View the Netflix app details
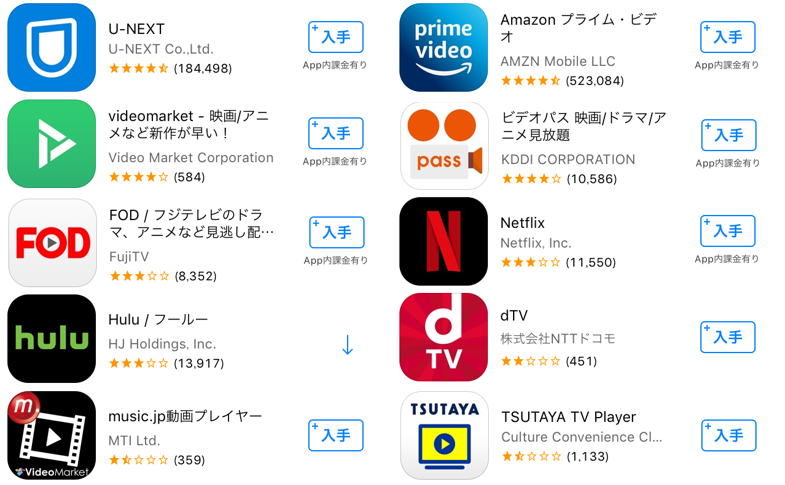Screen dimensions: 785x485 pyautogui.click(x=443, y=241)
